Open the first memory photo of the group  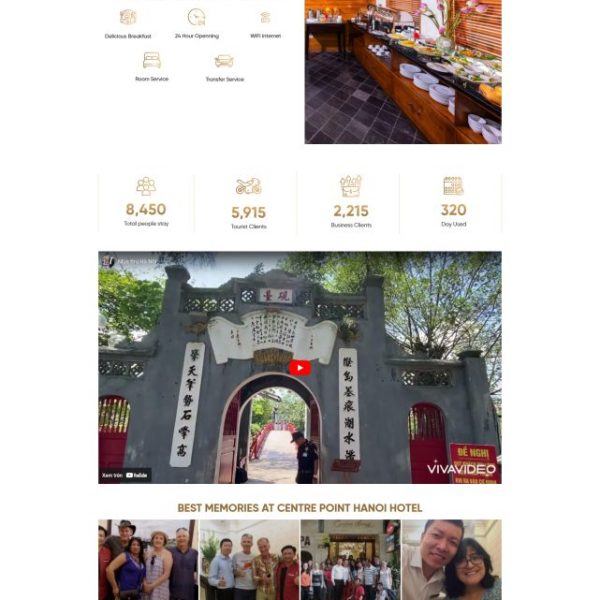coord(148,560)
